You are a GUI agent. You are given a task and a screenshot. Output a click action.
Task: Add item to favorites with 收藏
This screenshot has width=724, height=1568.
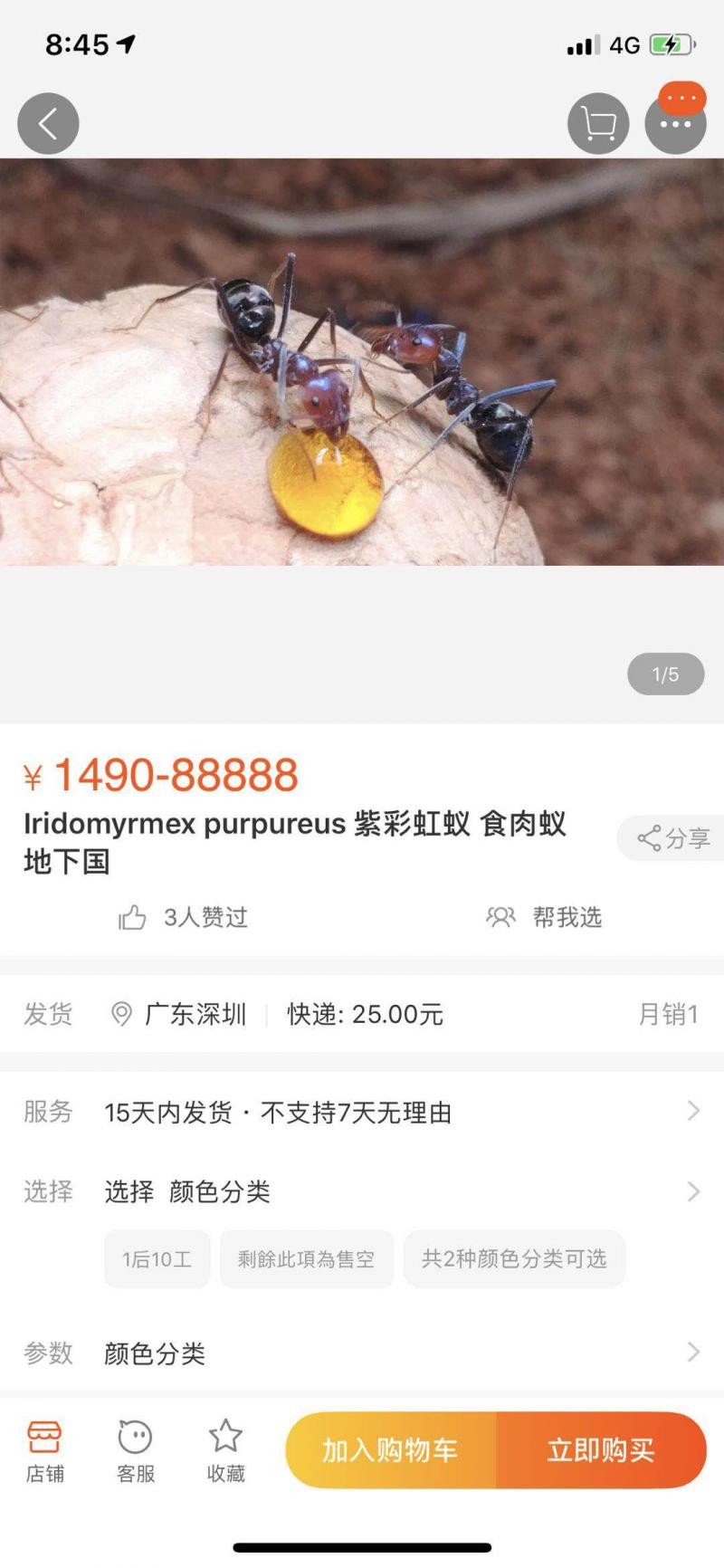[x=225, y=1450]
